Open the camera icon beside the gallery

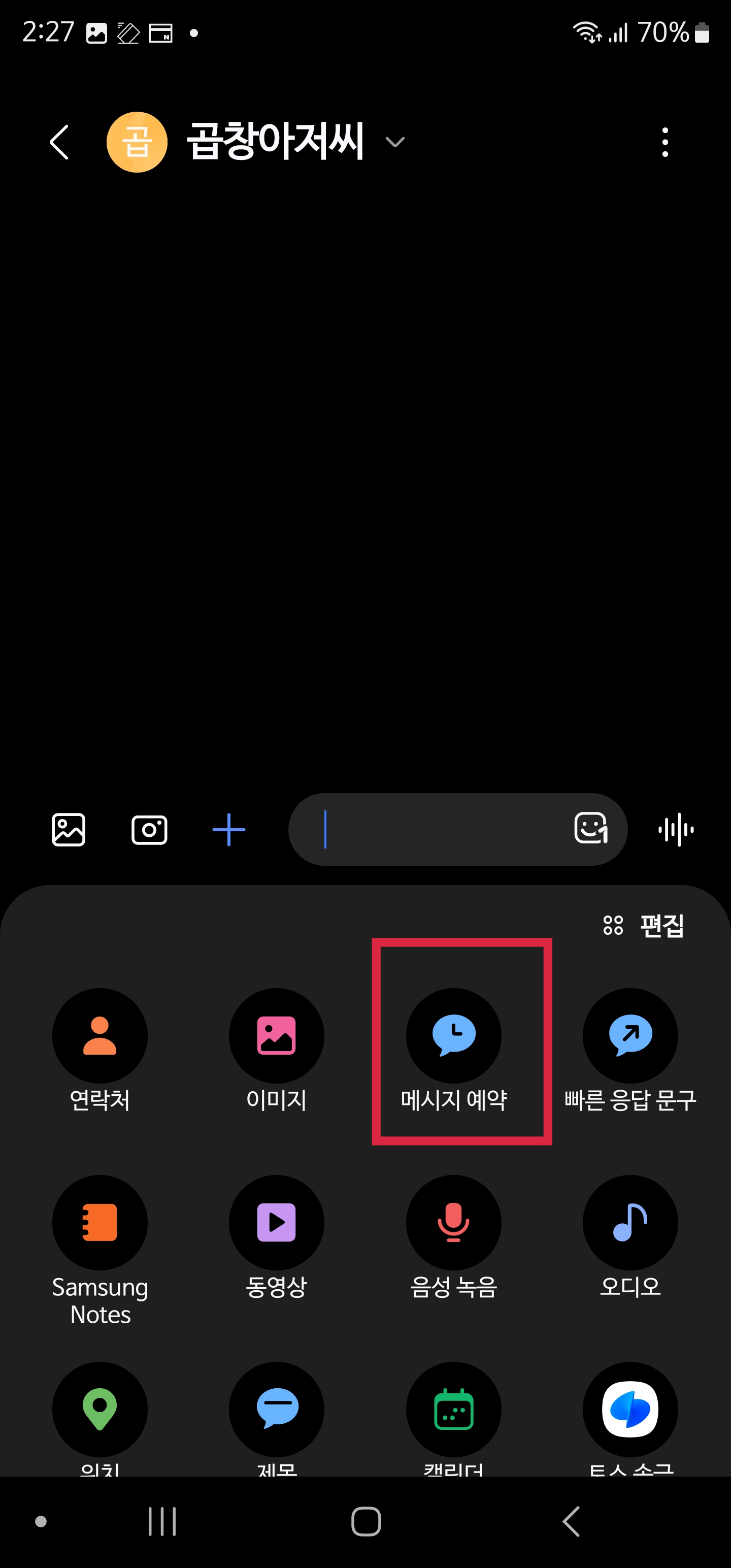[149, 829]
